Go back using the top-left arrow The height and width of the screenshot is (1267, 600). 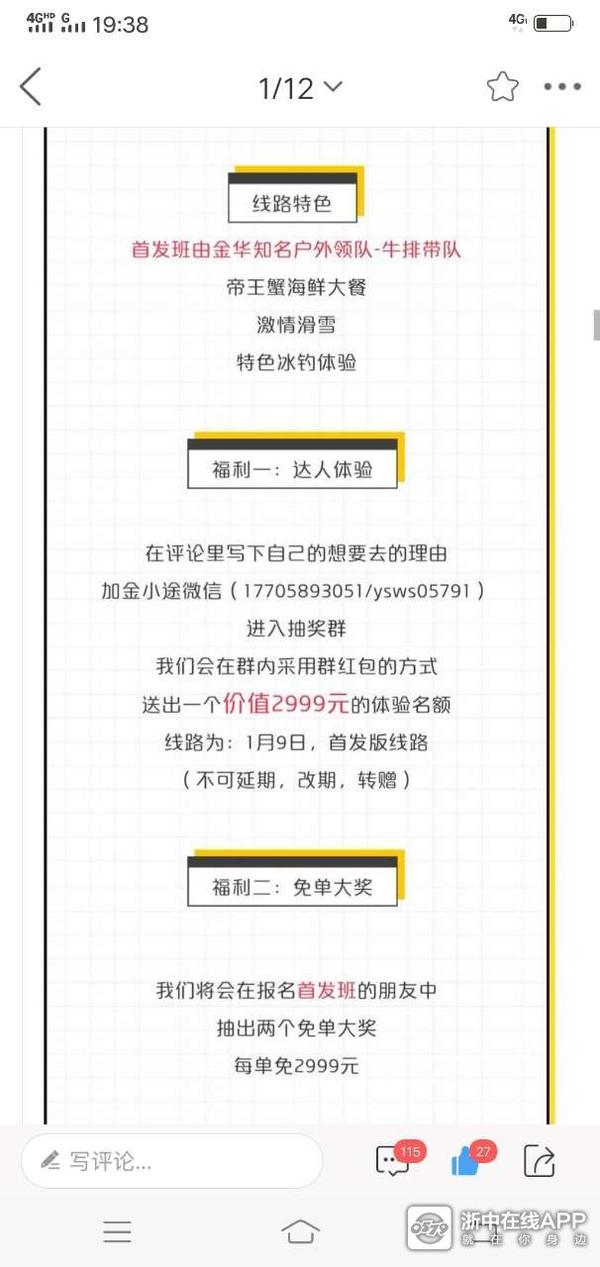click(31, 88)
